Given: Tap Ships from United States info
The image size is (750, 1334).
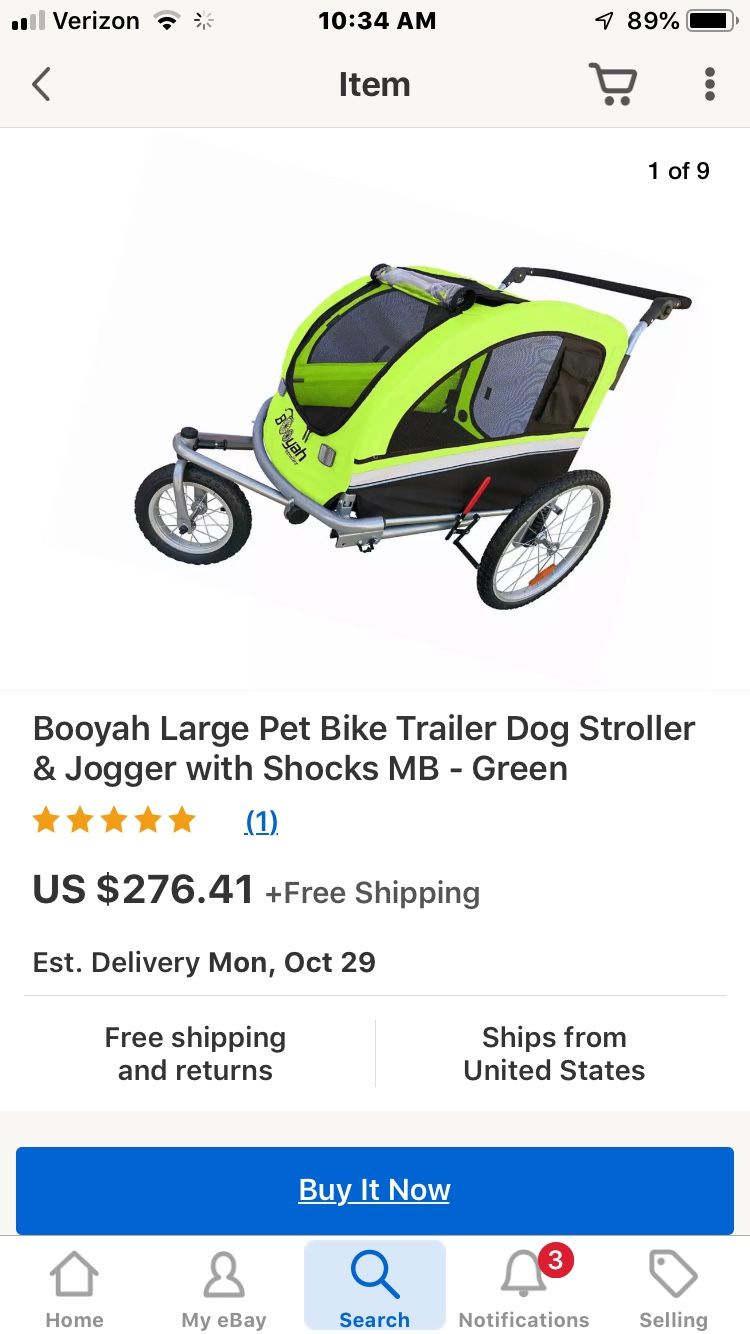Looking at the screenshot, I should pyautogui.click(x=554, y=1053).
